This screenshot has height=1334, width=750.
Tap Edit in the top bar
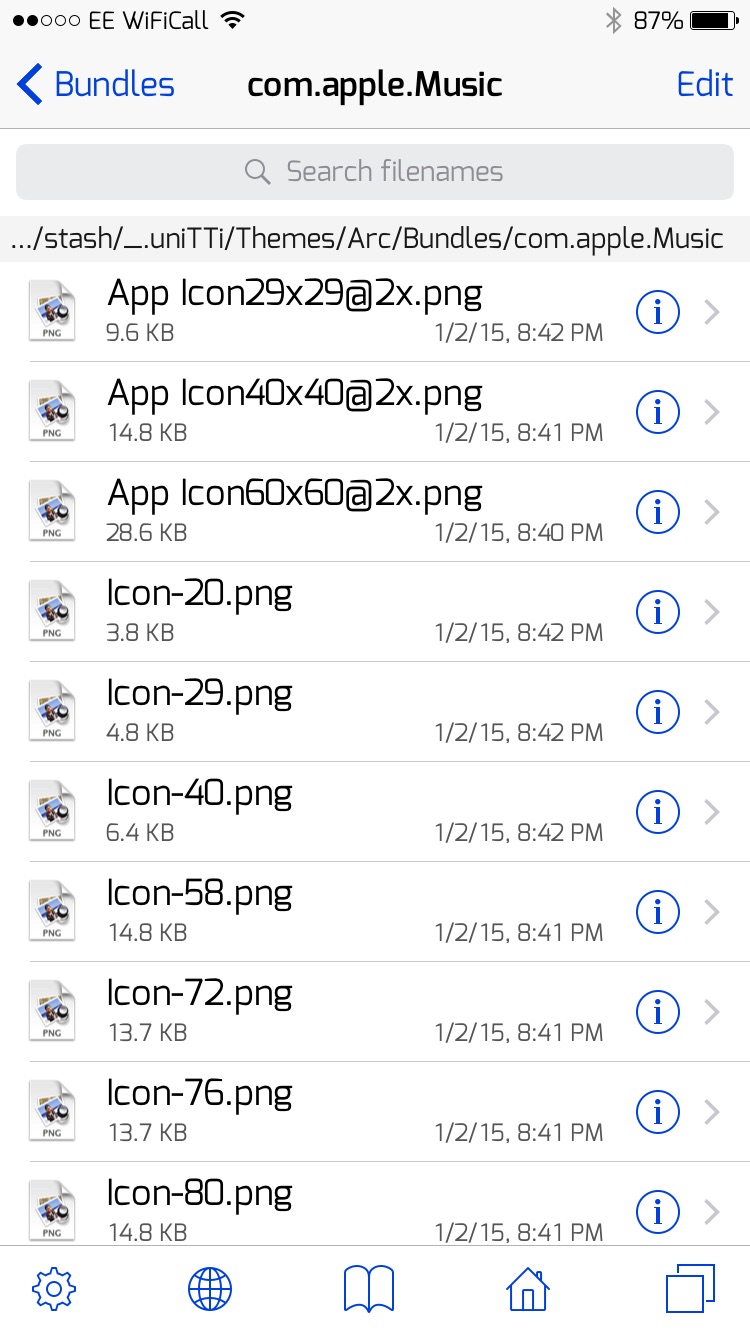click(705, 85)
